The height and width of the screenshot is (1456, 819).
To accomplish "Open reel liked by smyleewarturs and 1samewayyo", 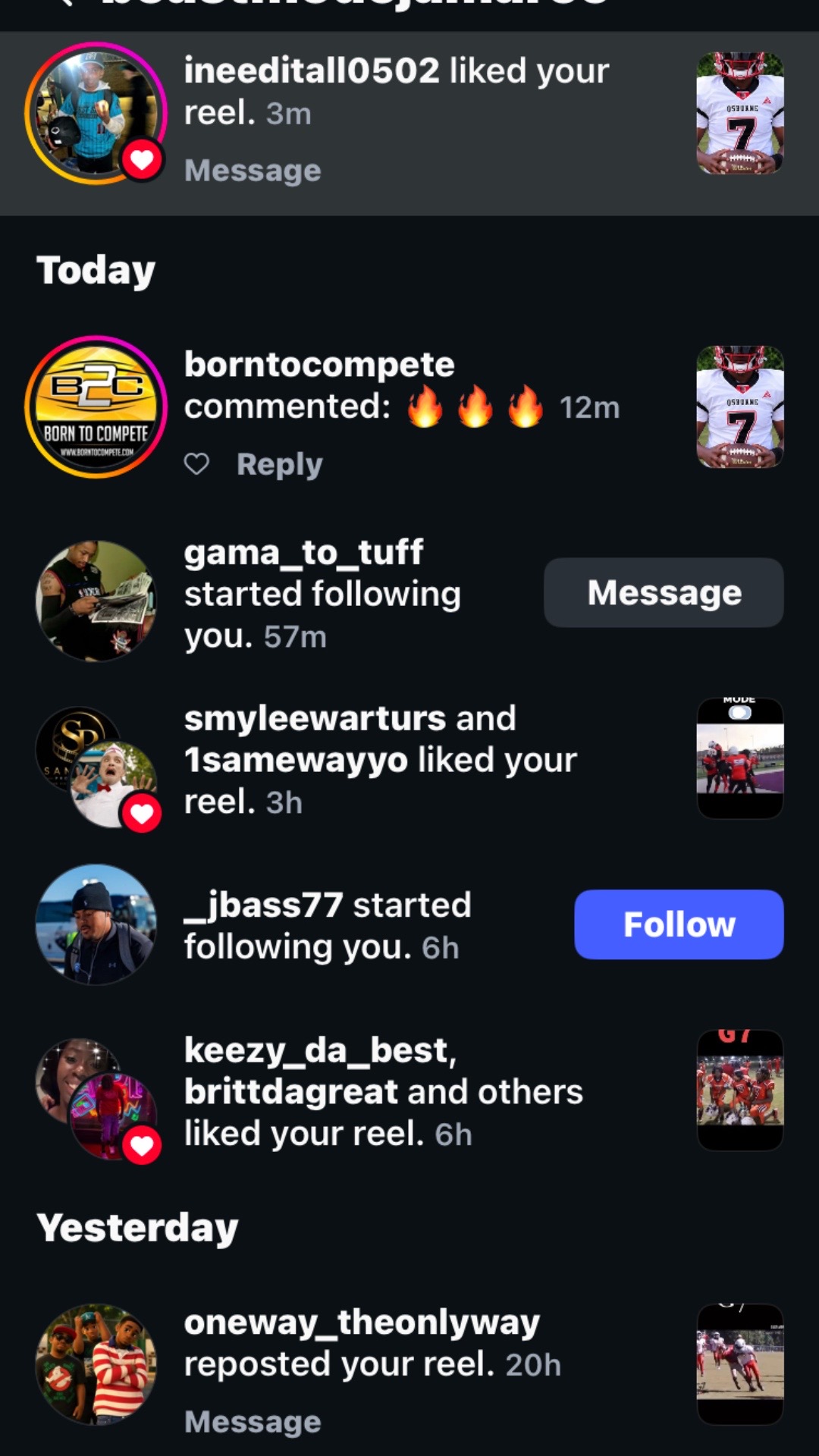I will pyautogui.click(x=739, y=758).
